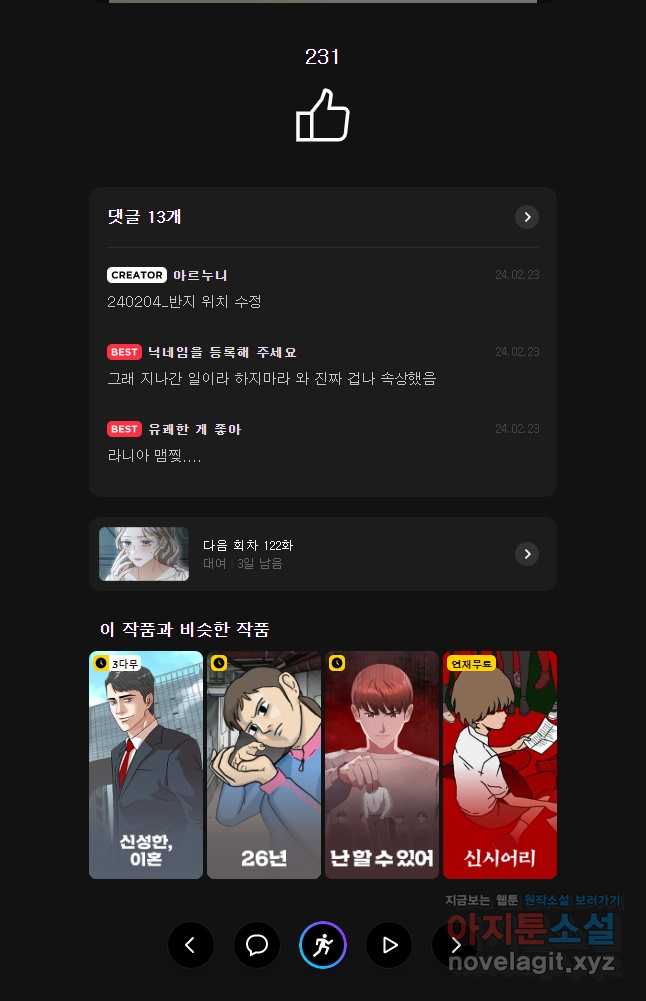The image size is (646, 1001).
Task: Open the webtoon 신시어리
Action: click(x=500, y=765)
